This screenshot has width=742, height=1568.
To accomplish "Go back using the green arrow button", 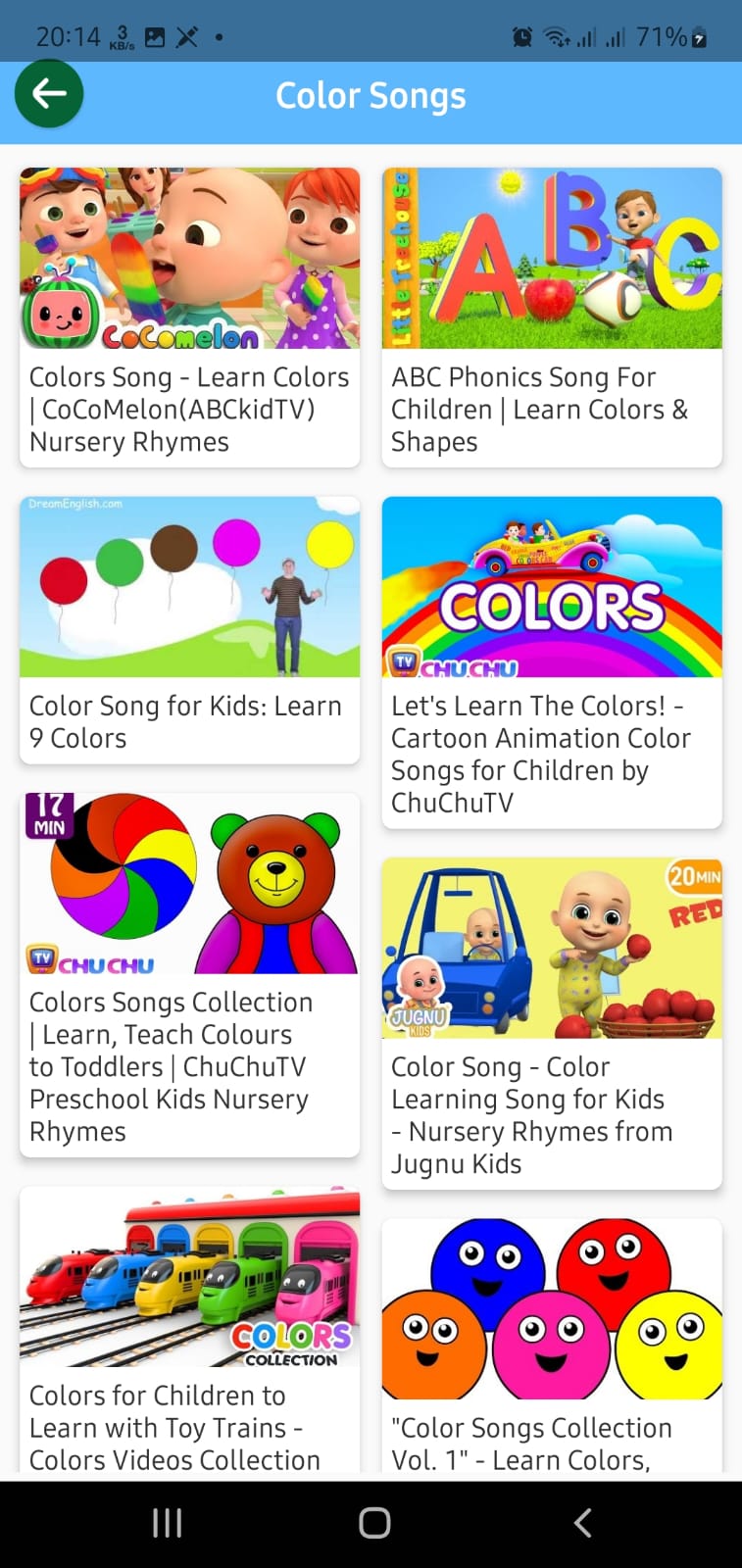I will coord(49,94).
